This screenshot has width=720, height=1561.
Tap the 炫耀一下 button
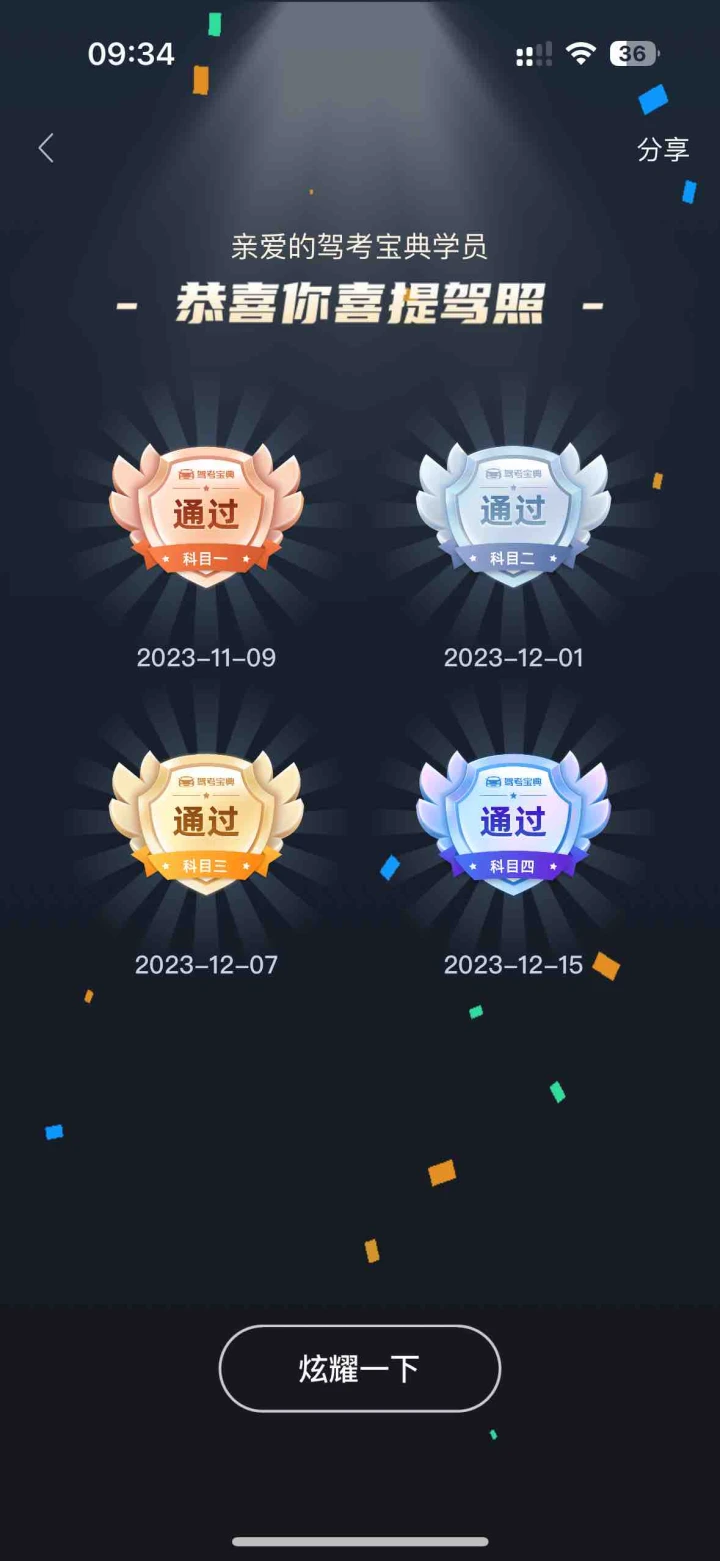(359, 1368)
